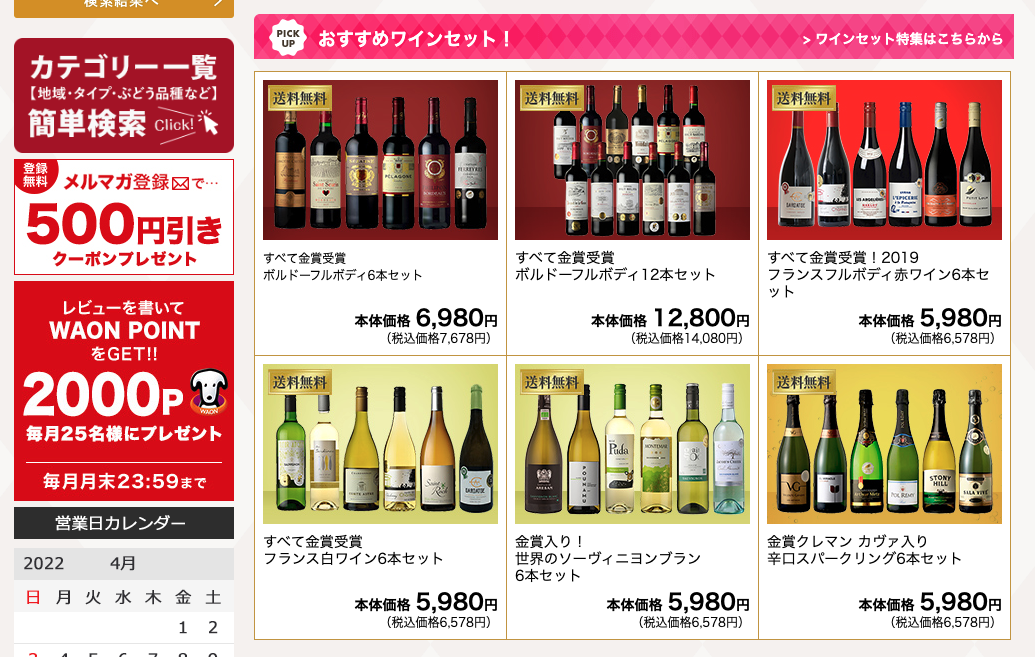
Task: Tap the 検索結果へ button
Action: click(x=124, y=4)
